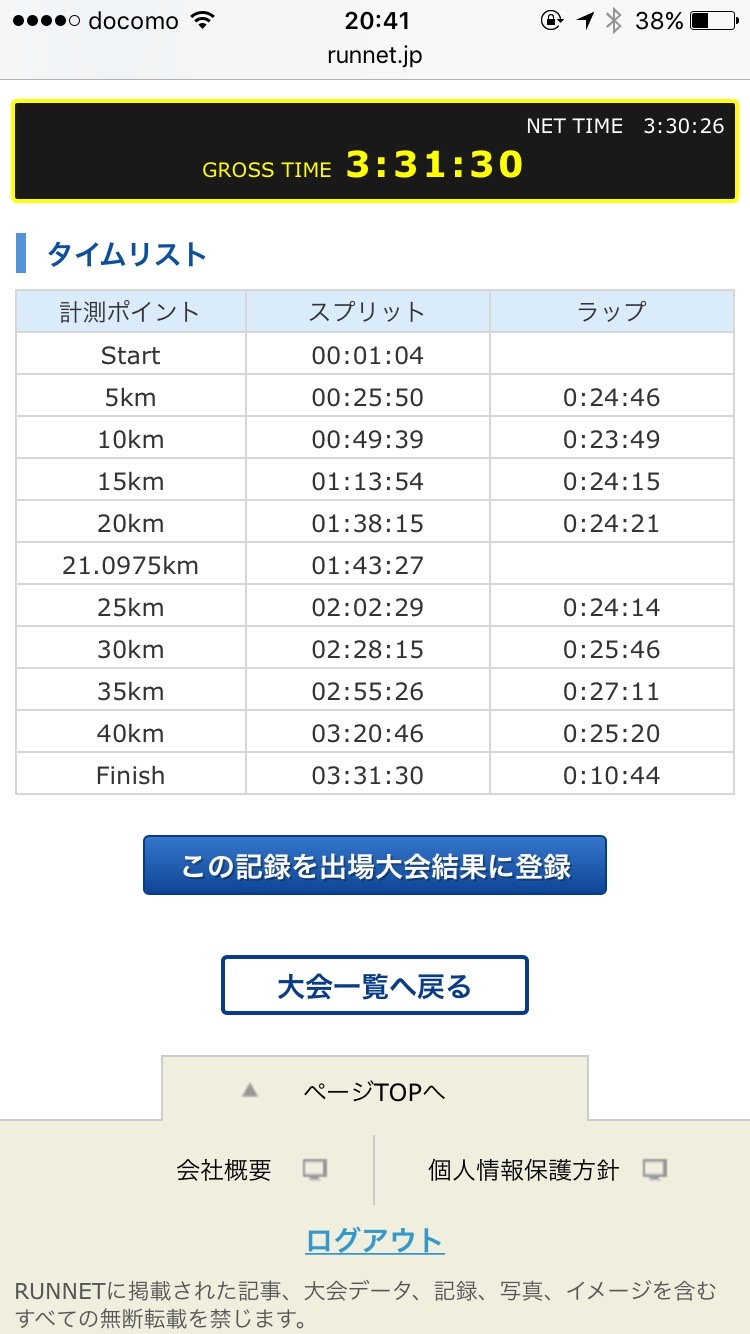Jump to page top with ページTOPへ

pos(375,1090)
